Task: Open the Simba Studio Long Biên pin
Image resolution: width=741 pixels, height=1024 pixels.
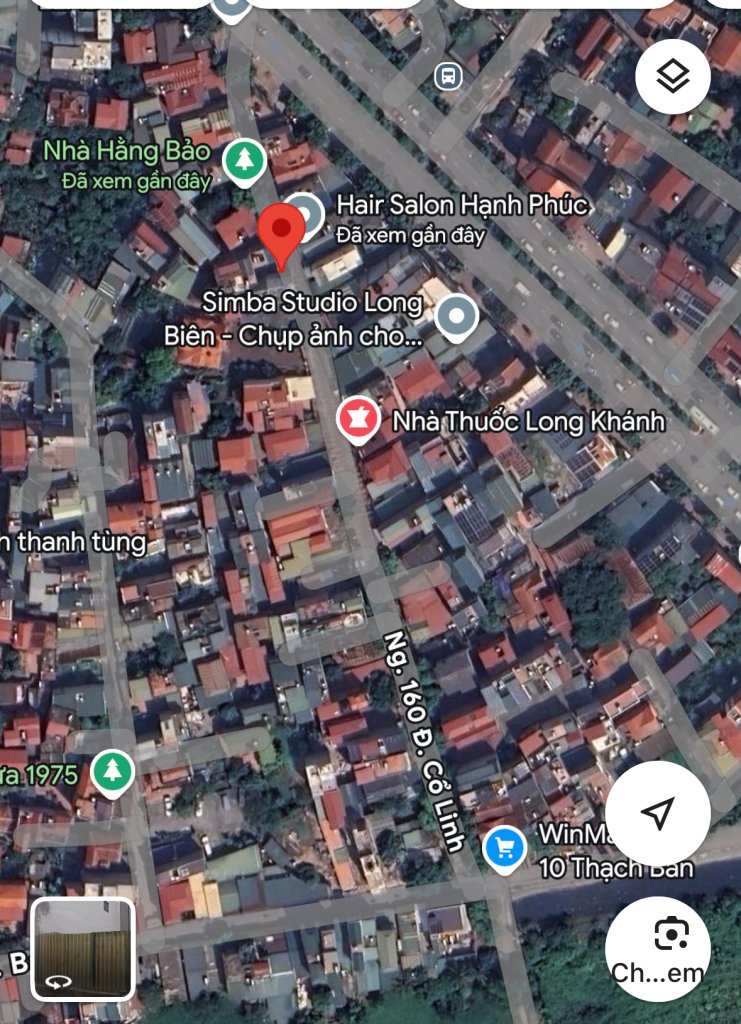Action: 457,316
